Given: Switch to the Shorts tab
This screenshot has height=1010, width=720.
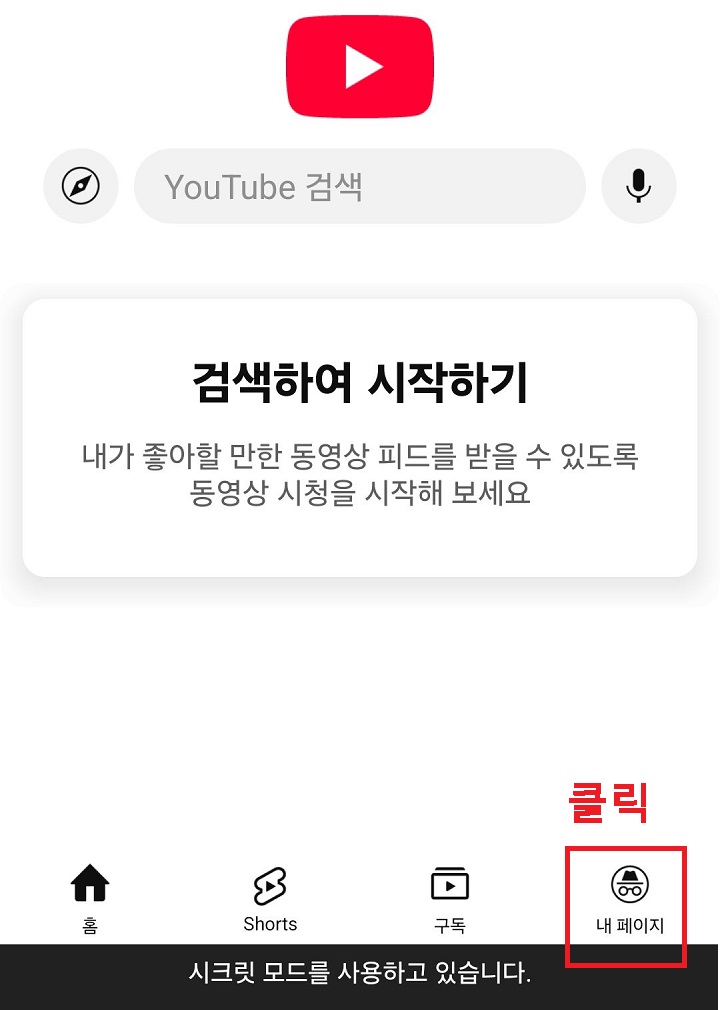Looking at the screenshot, I should click(x=269, y=900).
